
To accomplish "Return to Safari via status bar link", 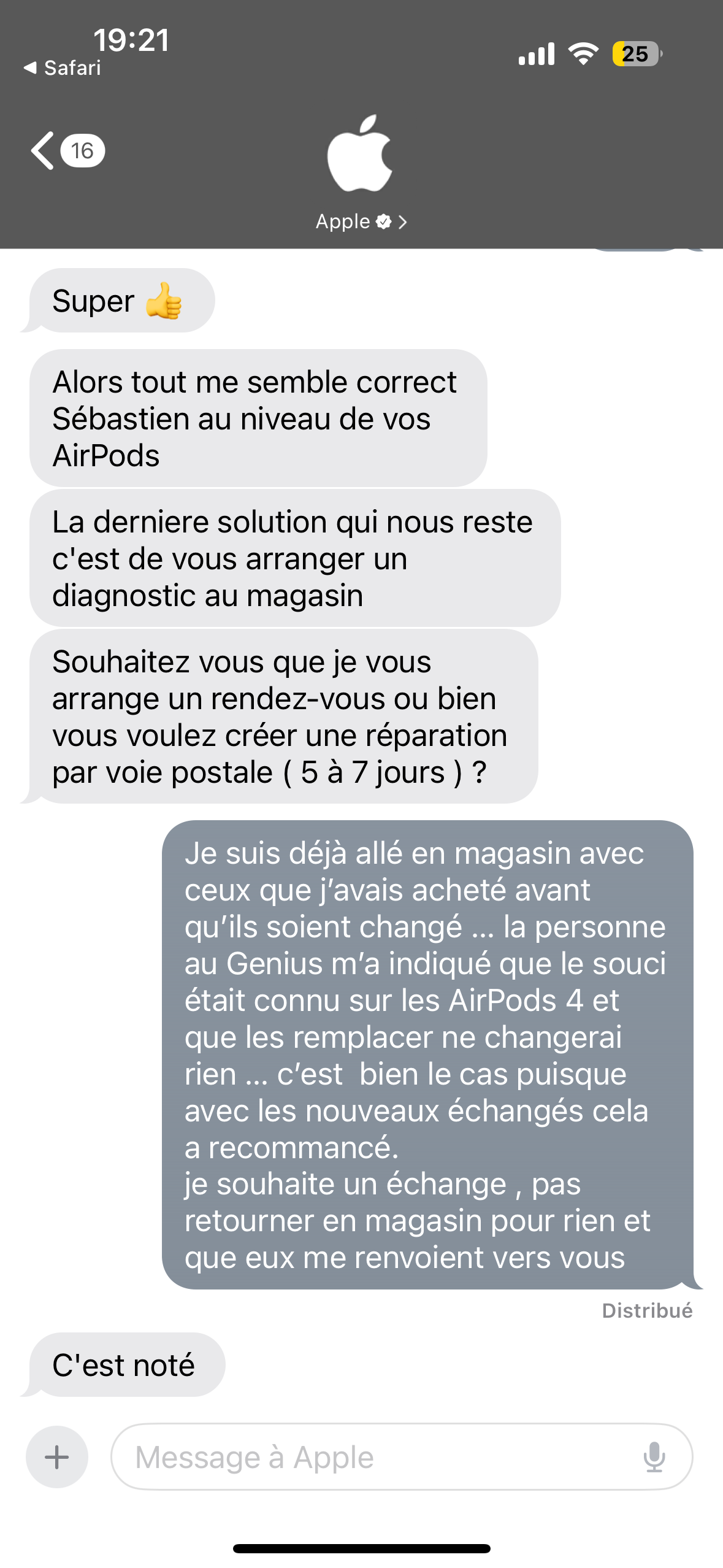I will (x=63, y=67).
